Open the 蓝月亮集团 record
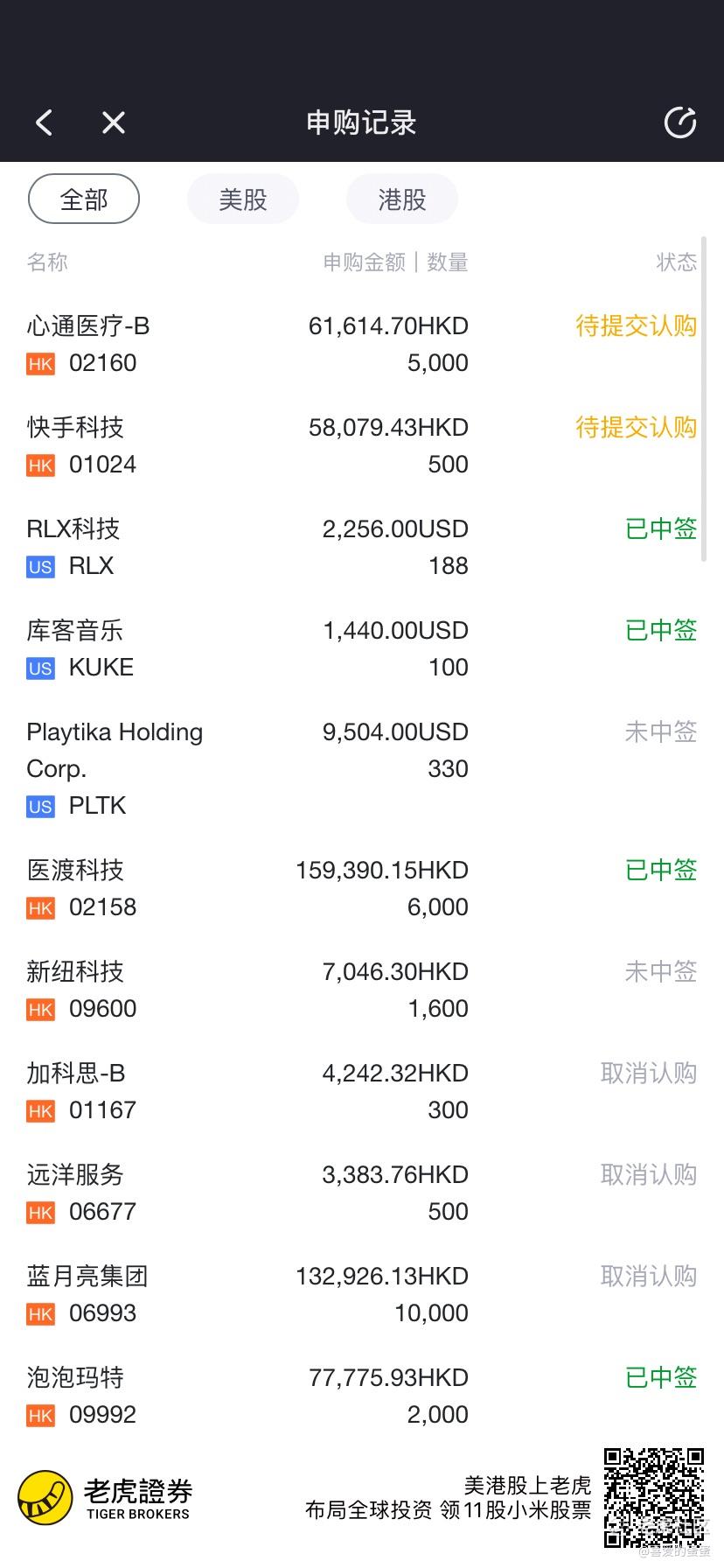 [x=362, y=1295]
